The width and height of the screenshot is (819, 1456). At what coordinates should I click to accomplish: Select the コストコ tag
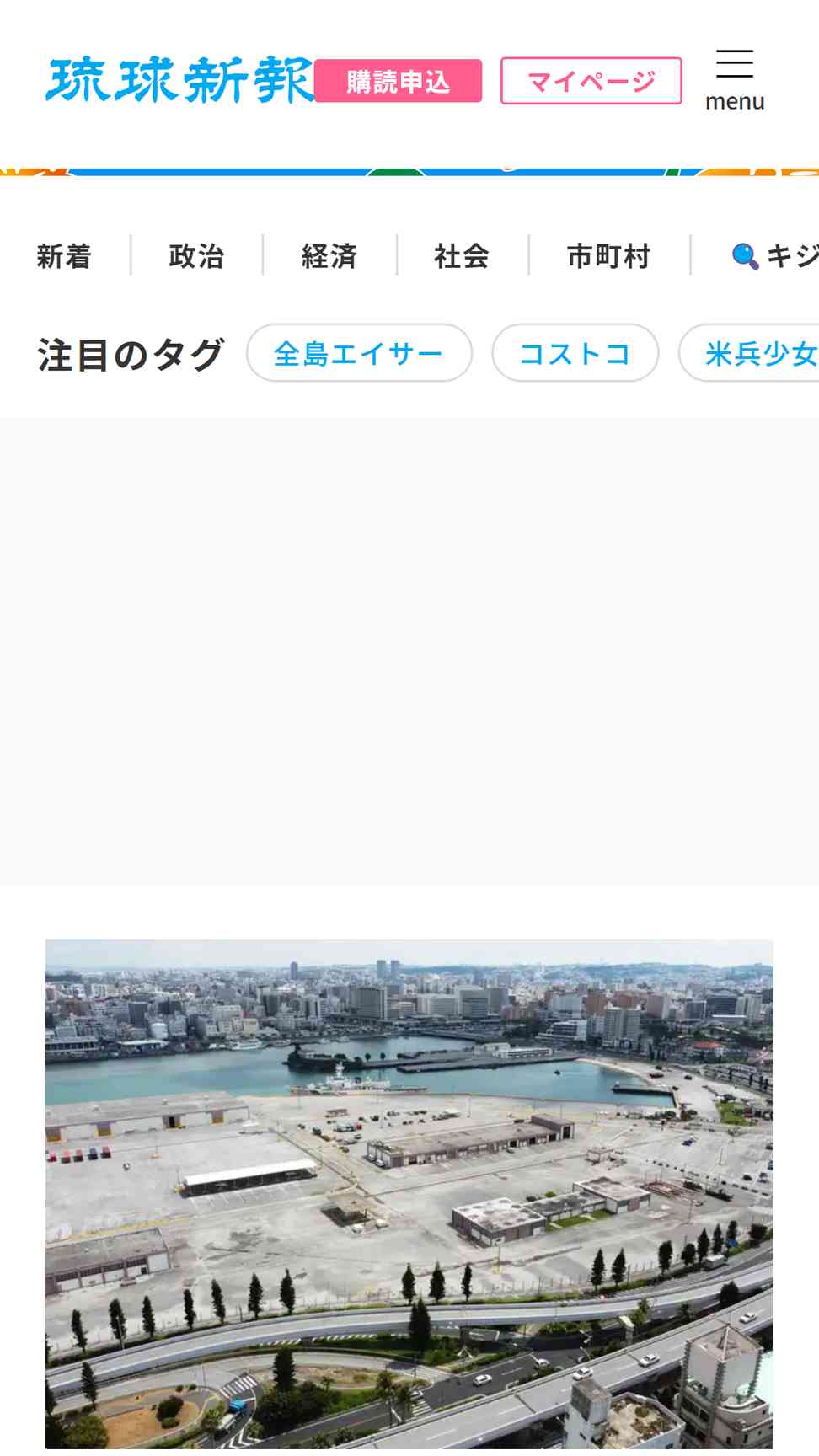[575, 353]
